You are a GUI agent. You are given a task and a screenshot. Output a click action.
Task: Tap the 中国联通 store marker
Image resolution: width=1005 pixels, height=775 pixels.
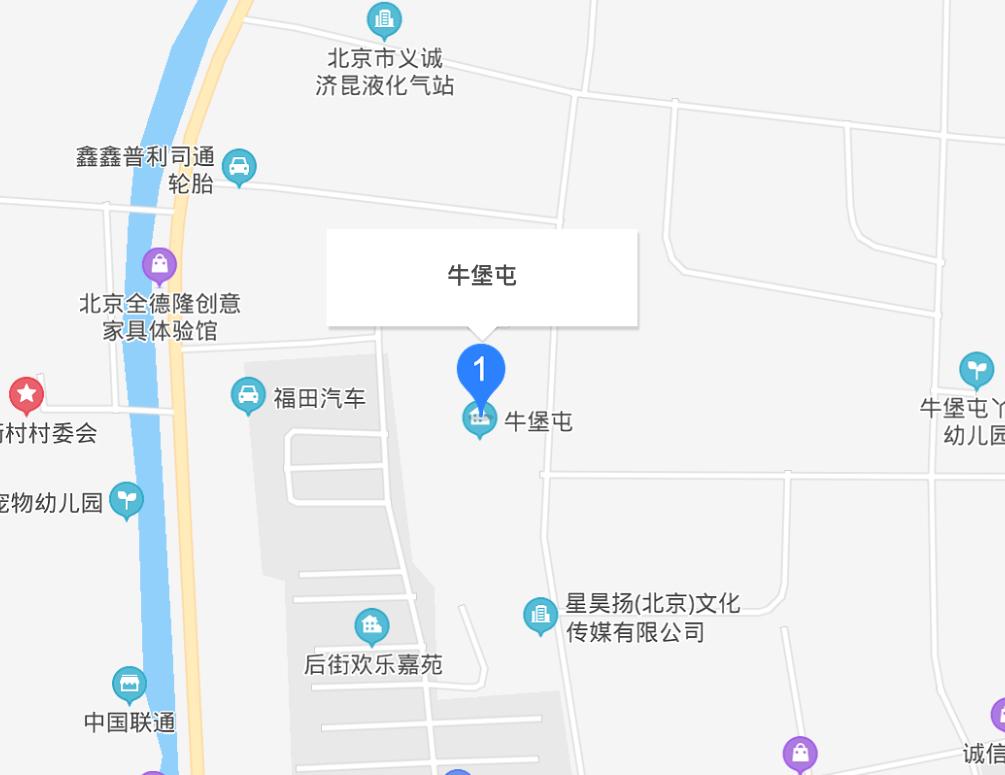[x=129, y=685]
